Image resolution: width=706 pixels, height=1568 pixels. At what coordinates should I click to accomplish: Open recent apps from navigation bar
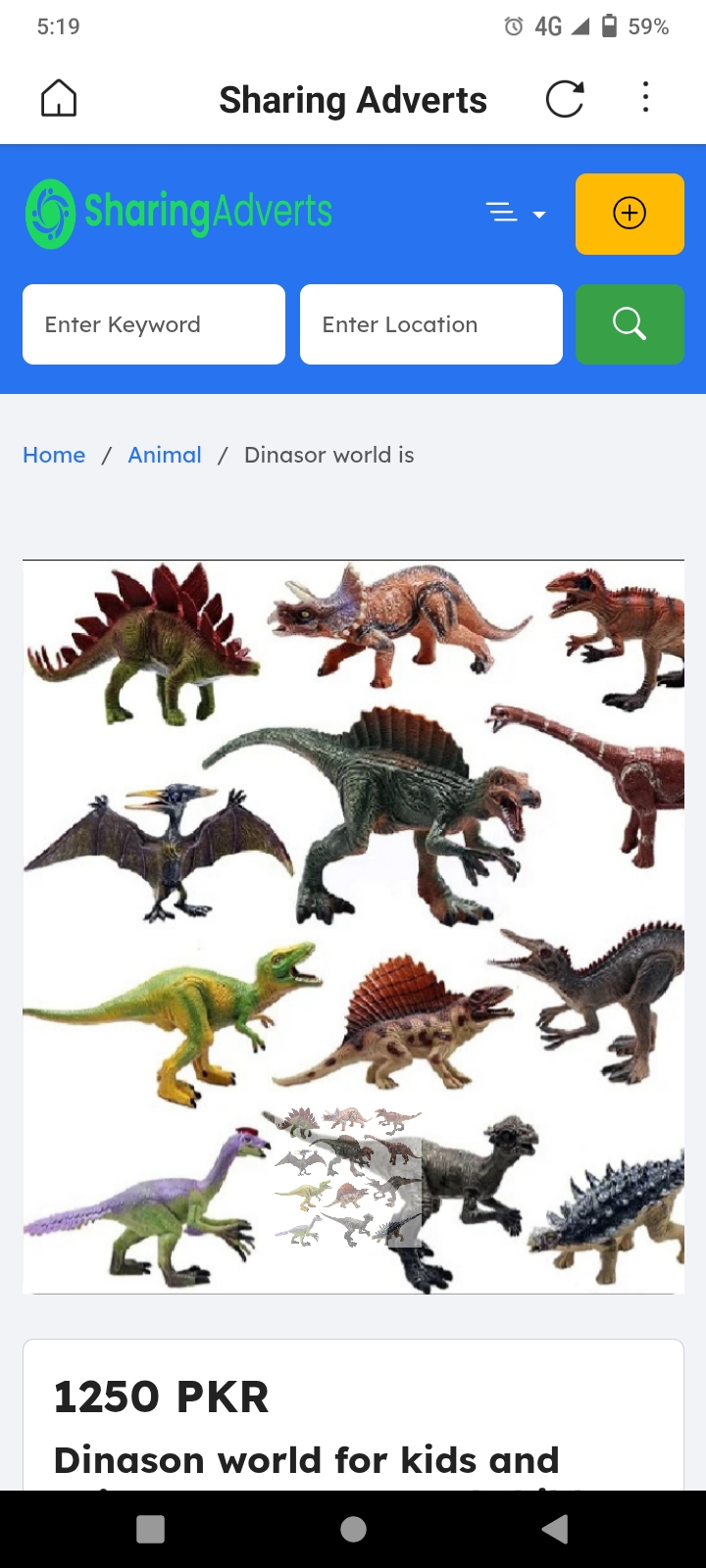pyautogui.click(x=150, y=1529)
